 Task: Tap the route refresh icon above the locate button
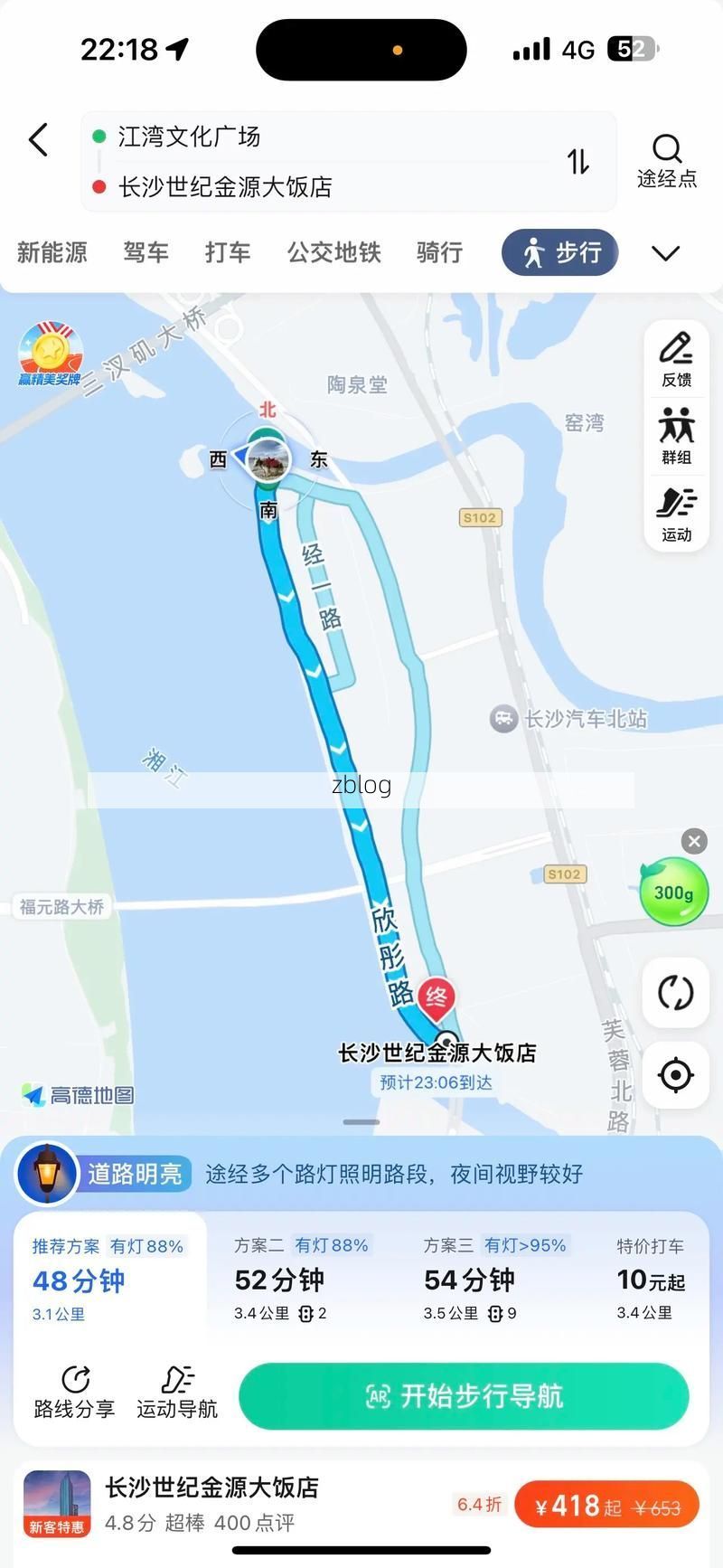[x=675, y=992]
